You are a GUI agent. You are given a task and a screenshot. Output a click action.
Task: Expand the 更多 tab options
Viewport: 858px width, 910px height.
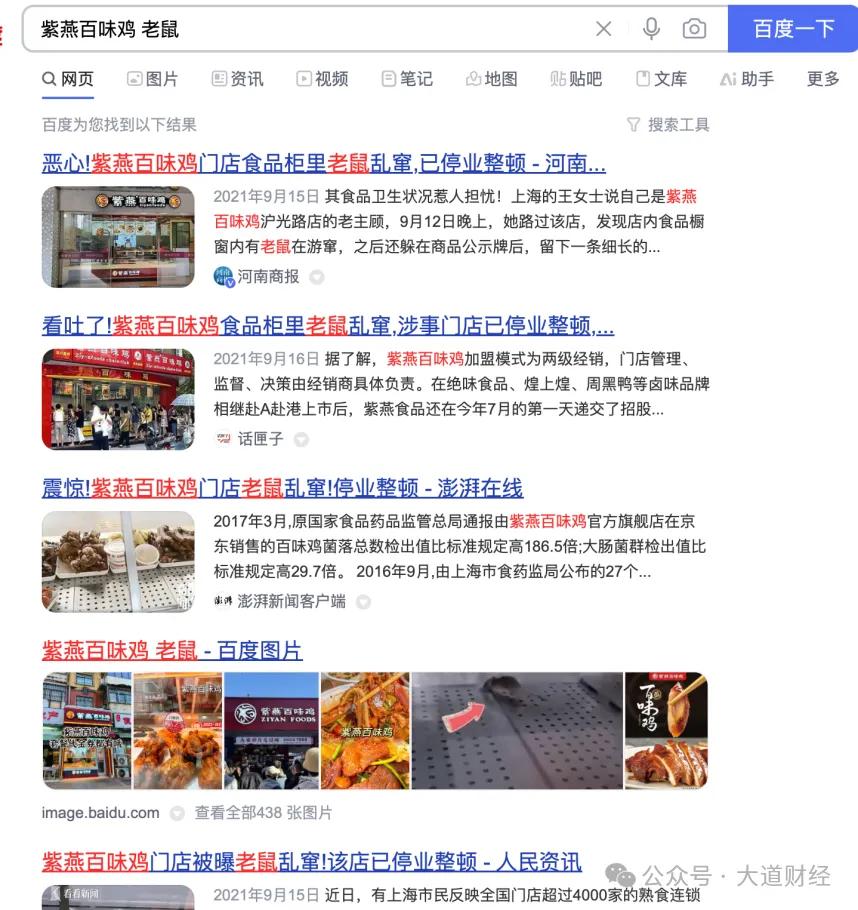pyautogui.click(x=823, y=79)
